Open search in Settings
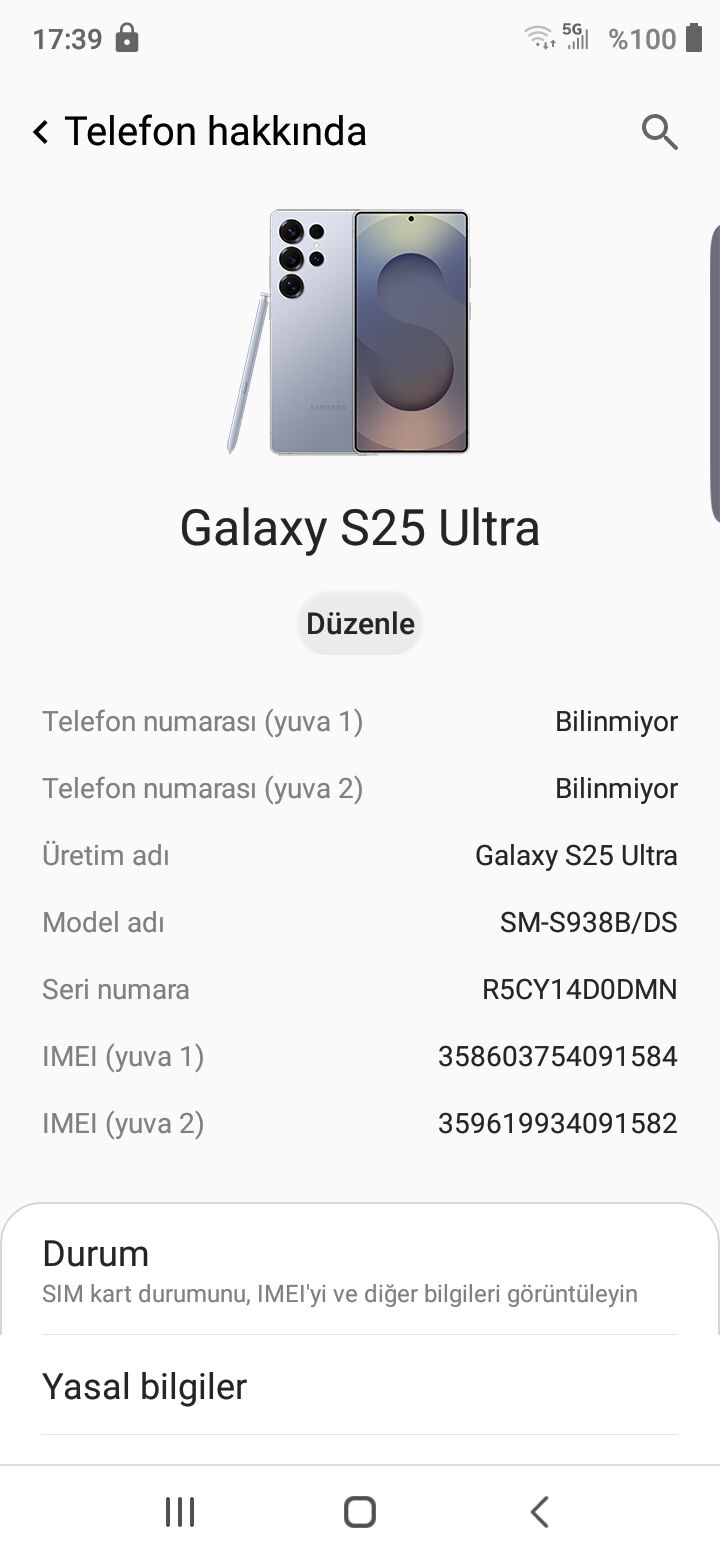Viewport: 720px width, 1560px height. pyautogui.click(x=659, y=132)
